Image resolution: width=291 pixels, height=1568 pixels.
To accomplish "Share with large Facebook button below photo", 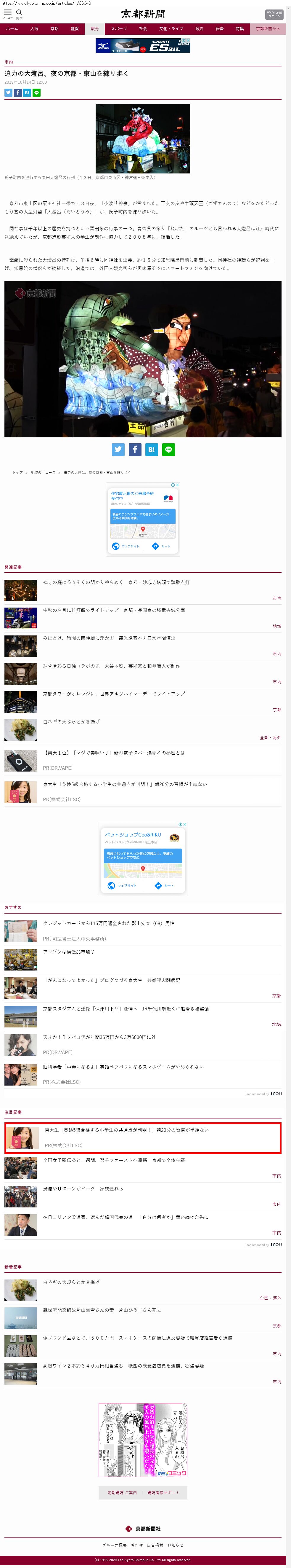I will pos(135,449).
